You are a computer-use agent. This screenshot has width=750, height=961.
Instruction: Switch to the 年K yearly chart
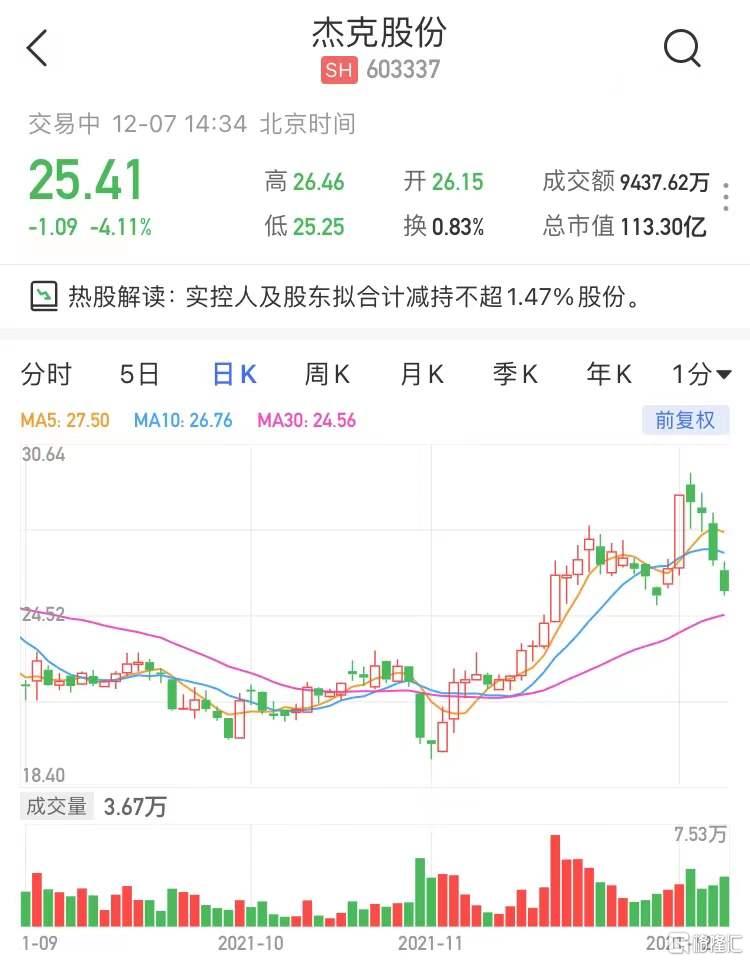(x=609, y=374)
